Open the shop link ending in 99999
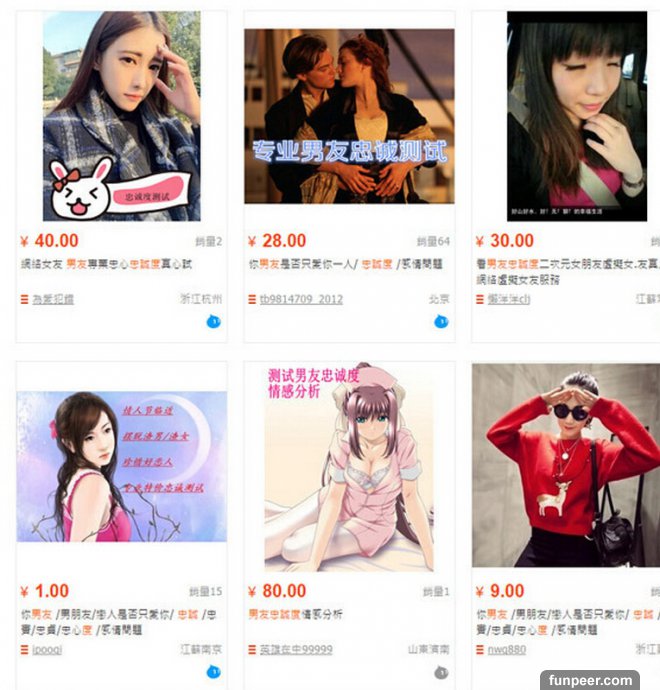The image size is (660, 690). coord(296,649)
